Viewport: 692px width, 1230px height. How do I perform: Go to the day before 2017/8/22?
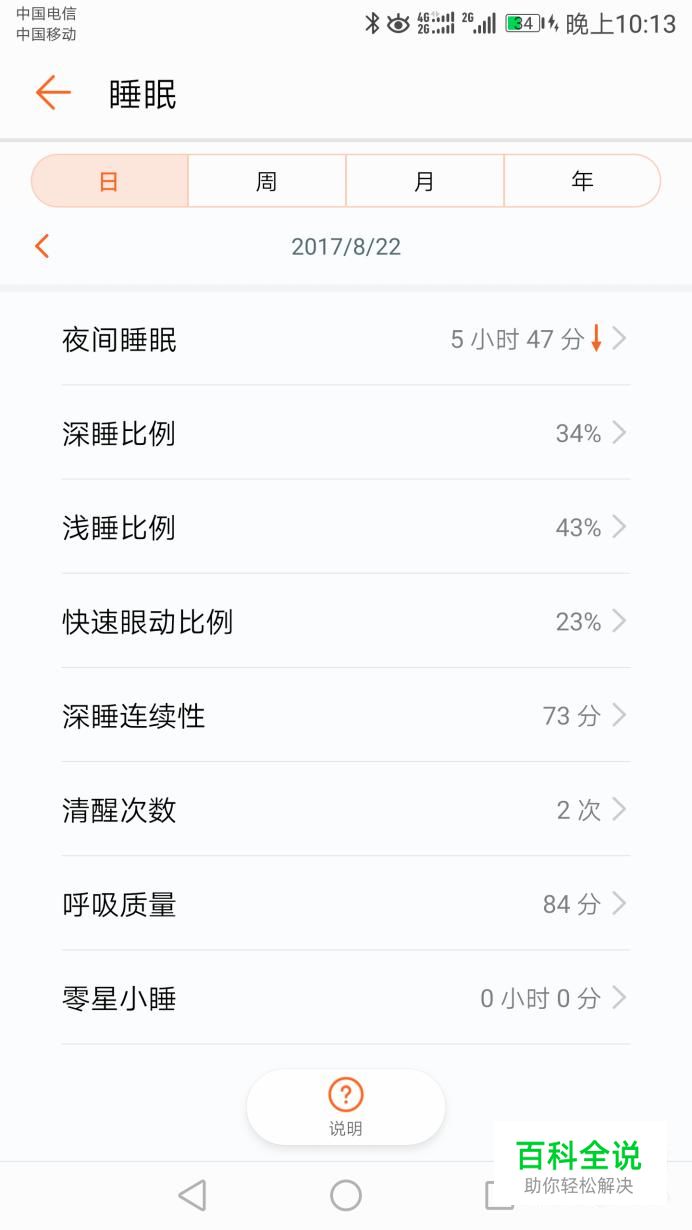42,246
